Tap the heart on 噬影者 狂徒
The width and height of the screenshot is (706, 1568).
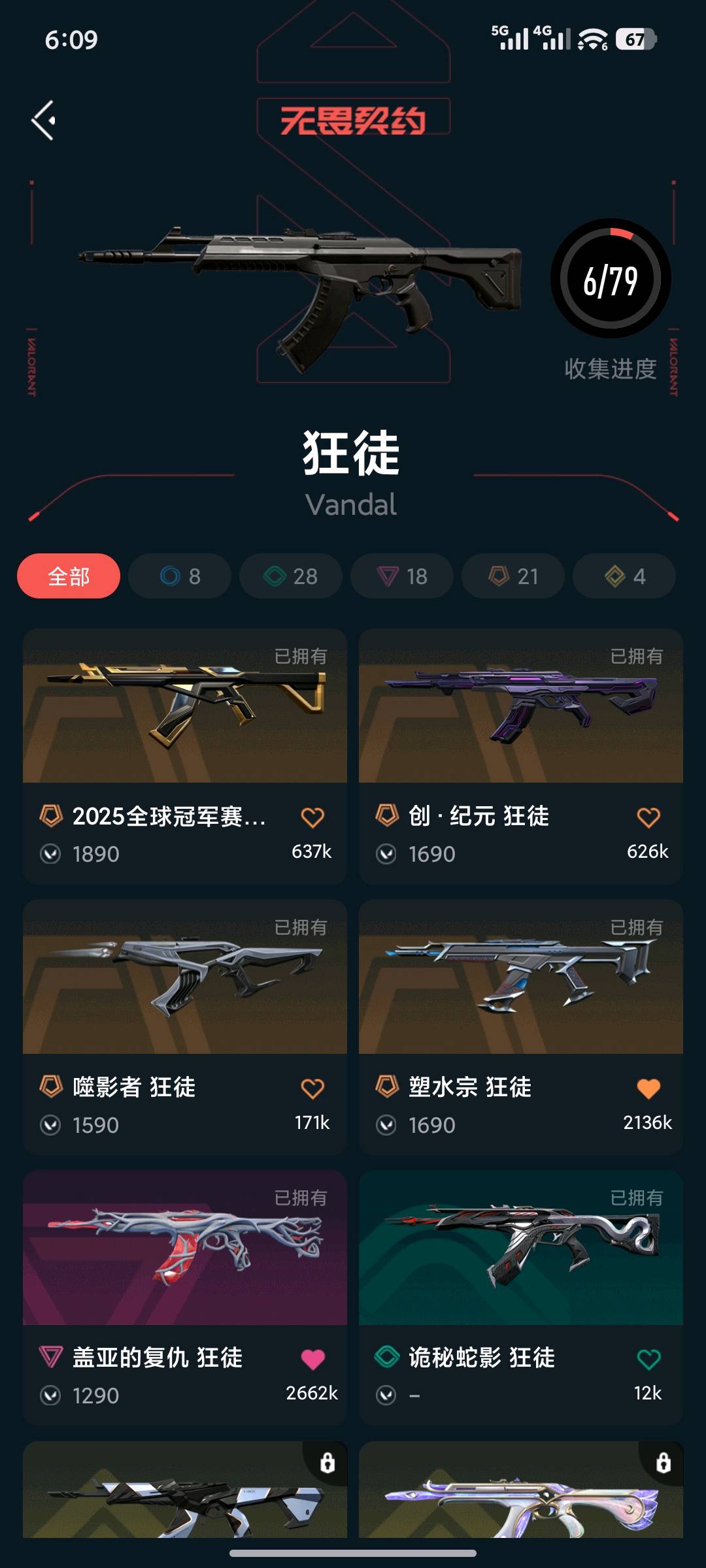point(312,1088)
